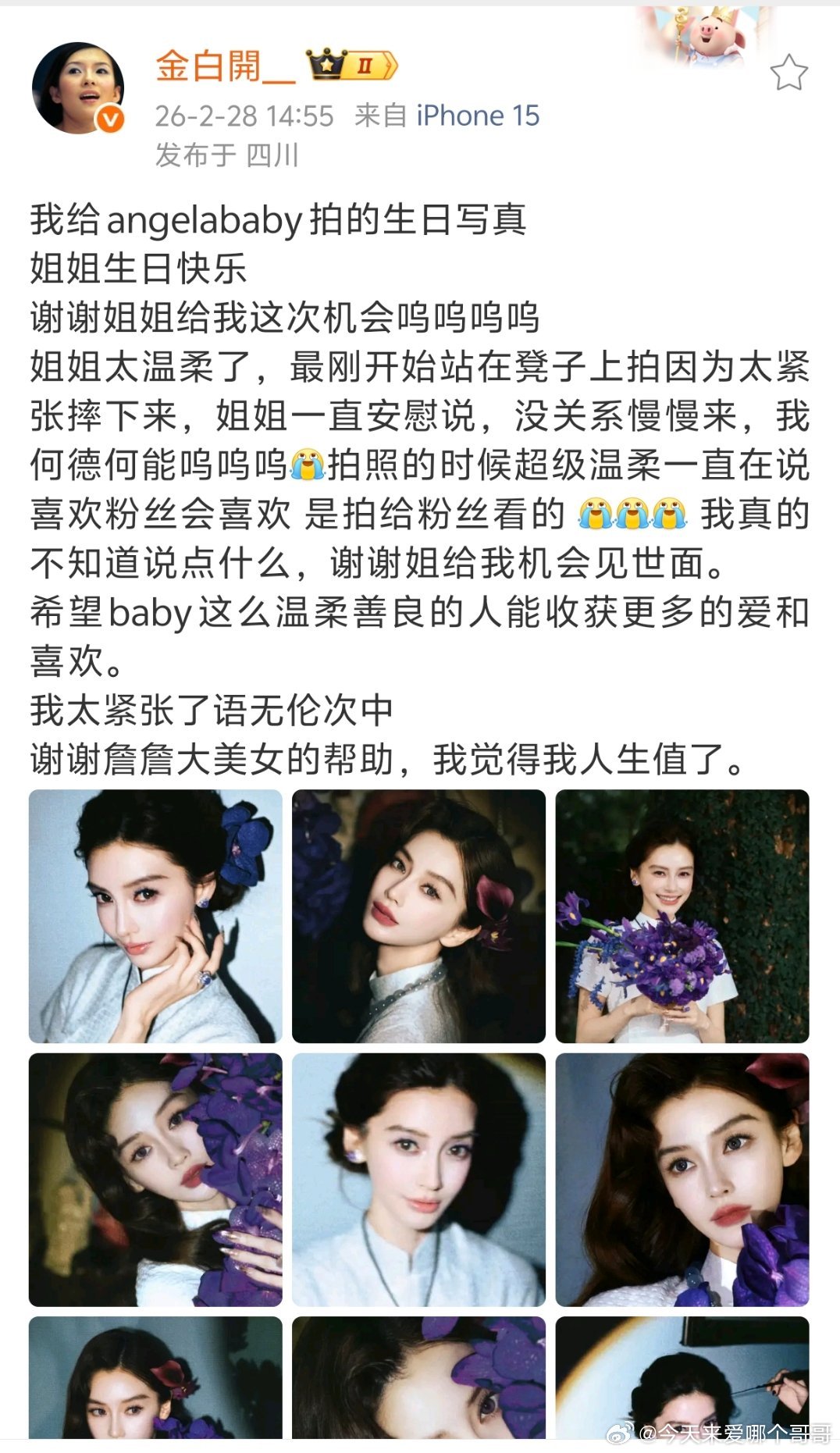
Task: Open the middle-left photo behind purple flowers
Action: pos(155,1181)
